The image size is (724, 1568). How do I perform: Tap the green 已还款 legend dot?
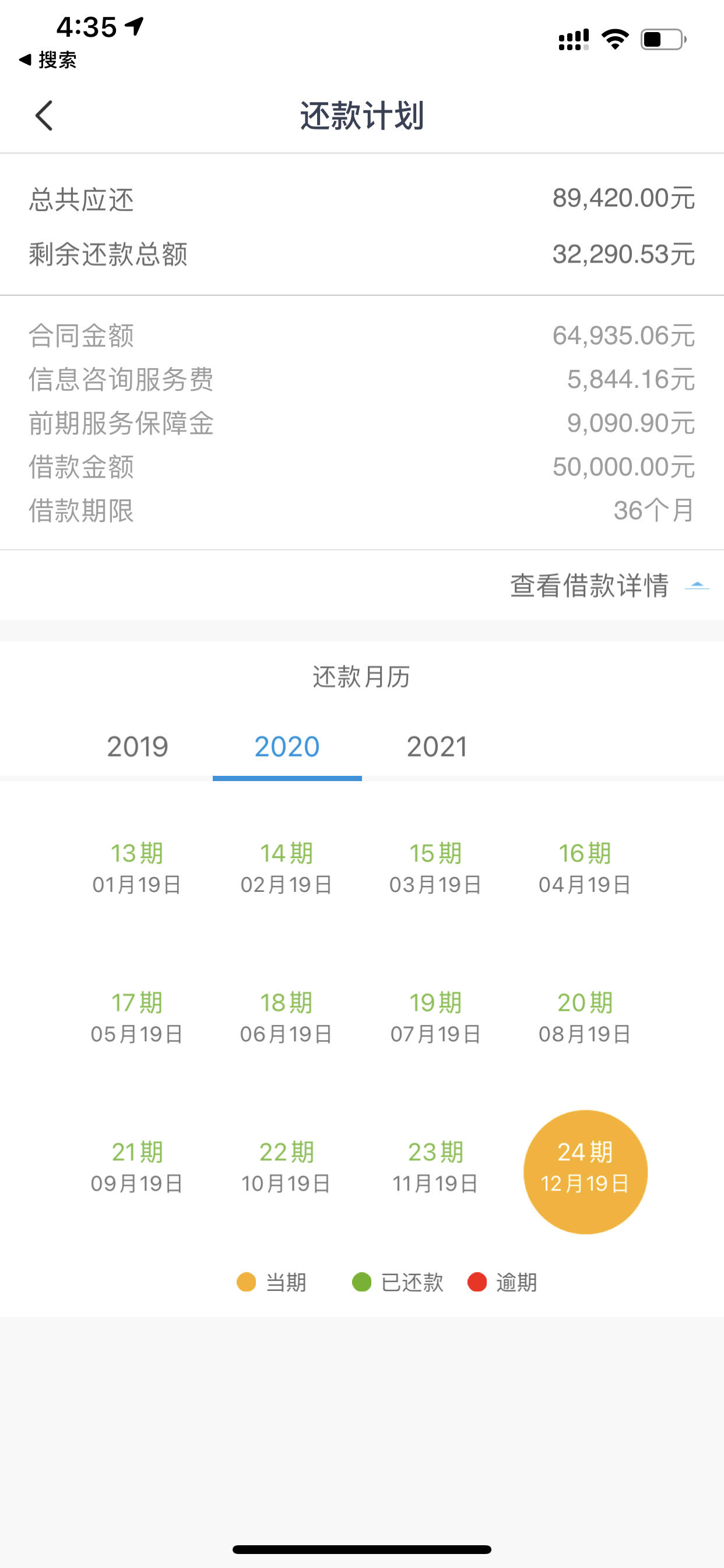[360, 1282]
